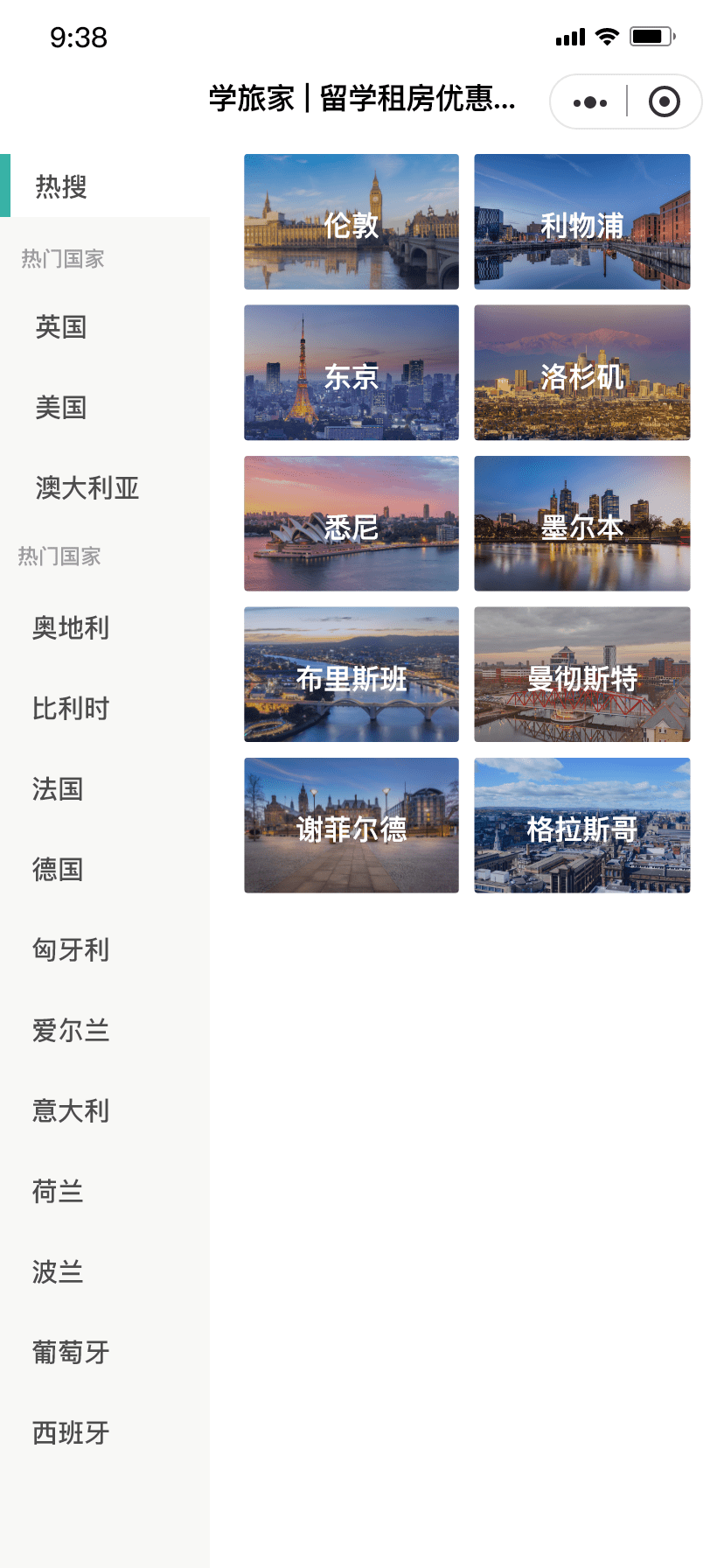Screen dimensions: 724x1568
Task: Go to 西班牙 category
Action: coord(105,1433)
